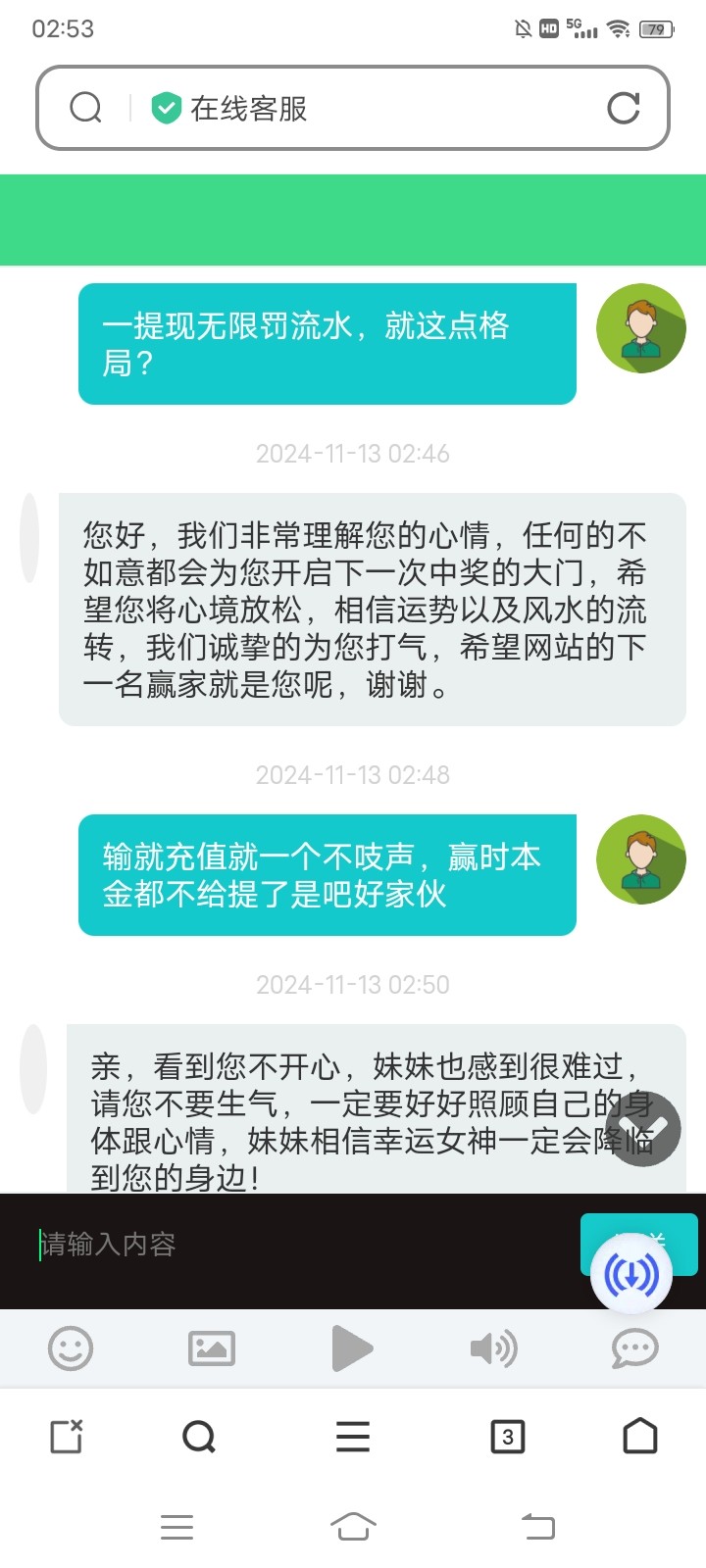
Task: Open the emoji picker in chat toolbar
Action: coord(70,1347)
